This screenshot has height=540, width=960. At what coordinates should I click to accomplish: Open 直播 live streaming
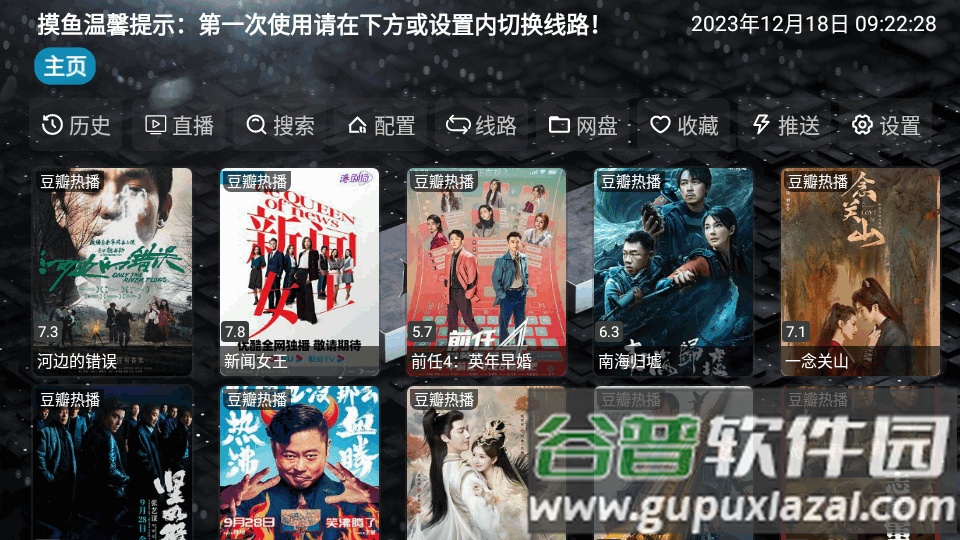pos(180,125)
